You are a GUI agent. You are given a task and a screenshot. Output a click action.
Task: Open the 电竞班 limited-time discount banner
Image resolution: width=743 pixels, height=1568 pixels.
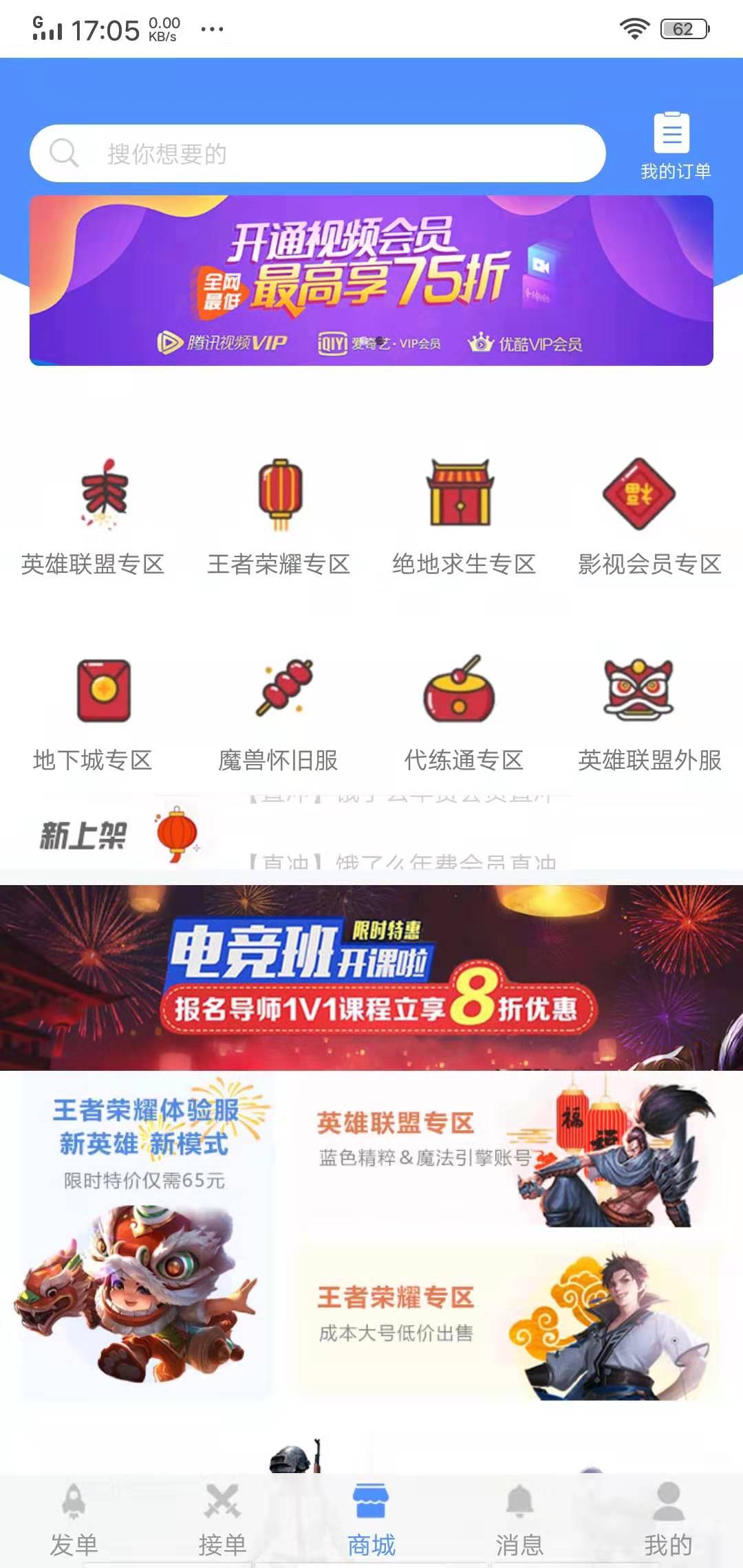pos(371,977)
